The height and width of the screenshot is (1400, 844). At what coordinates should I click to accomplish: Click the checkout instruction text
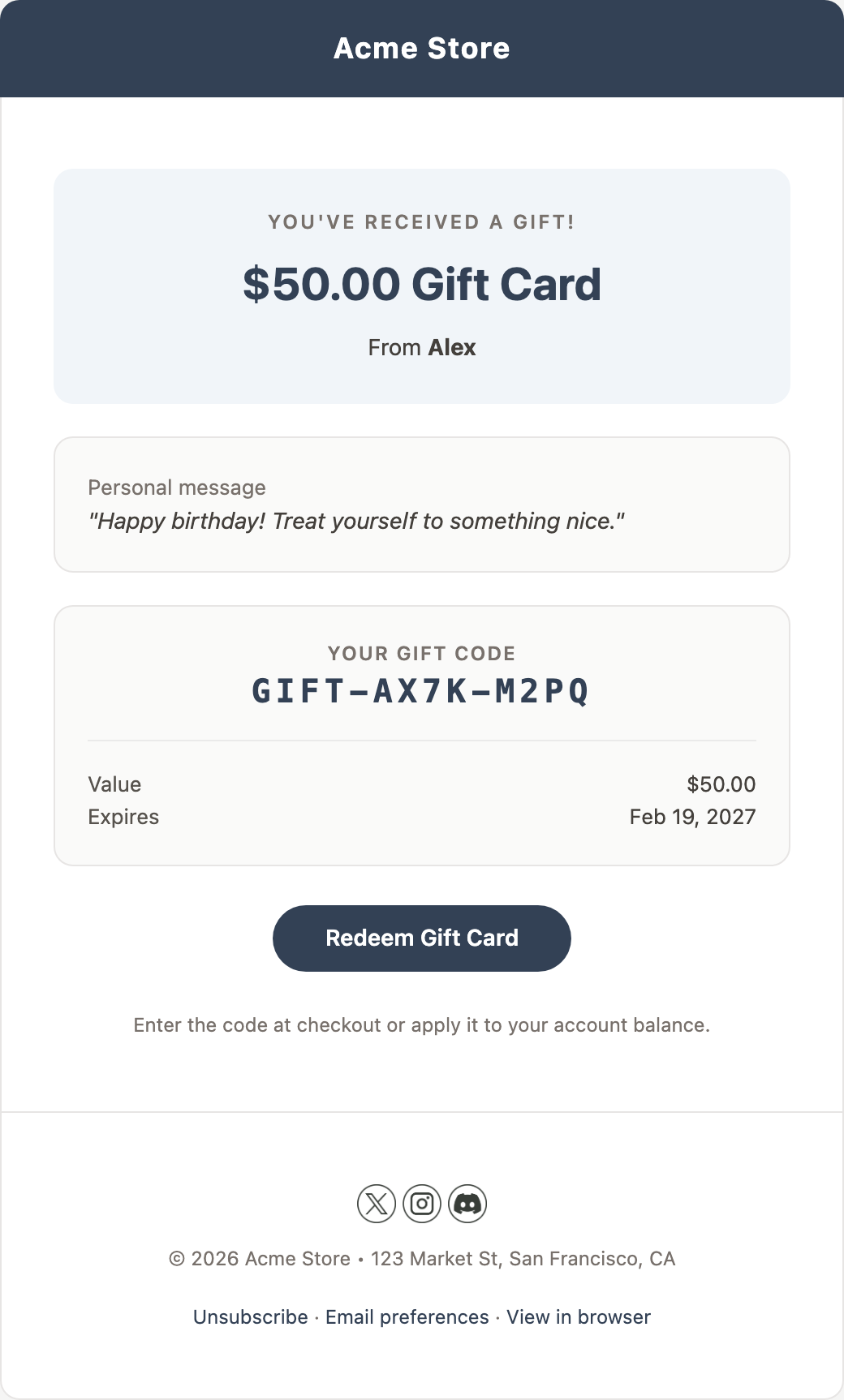pyautogui.click(x=421, y=1024)
